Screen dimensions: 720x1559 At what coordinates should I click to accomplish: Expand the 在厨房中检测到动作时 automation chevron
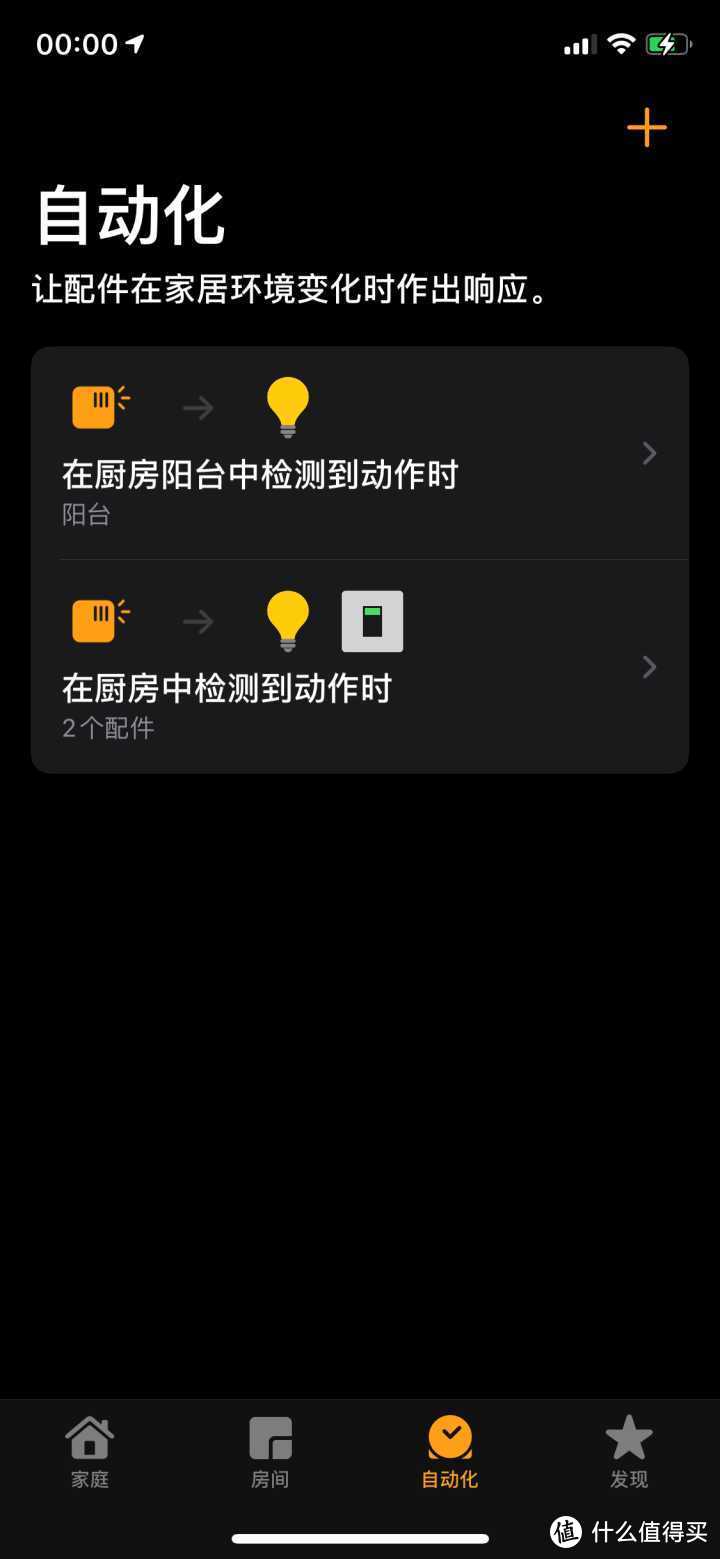(649, 666)
